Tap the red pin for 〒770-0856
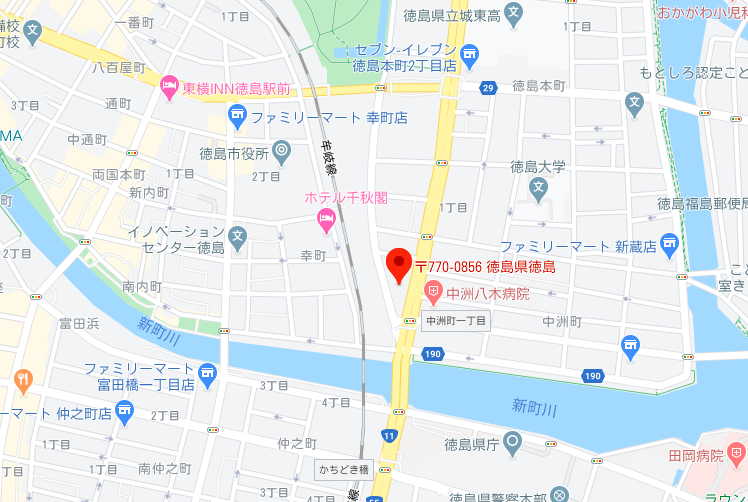The width and height of the screenshot is (748, 502). pyautogui.click(x=399, y=265)
